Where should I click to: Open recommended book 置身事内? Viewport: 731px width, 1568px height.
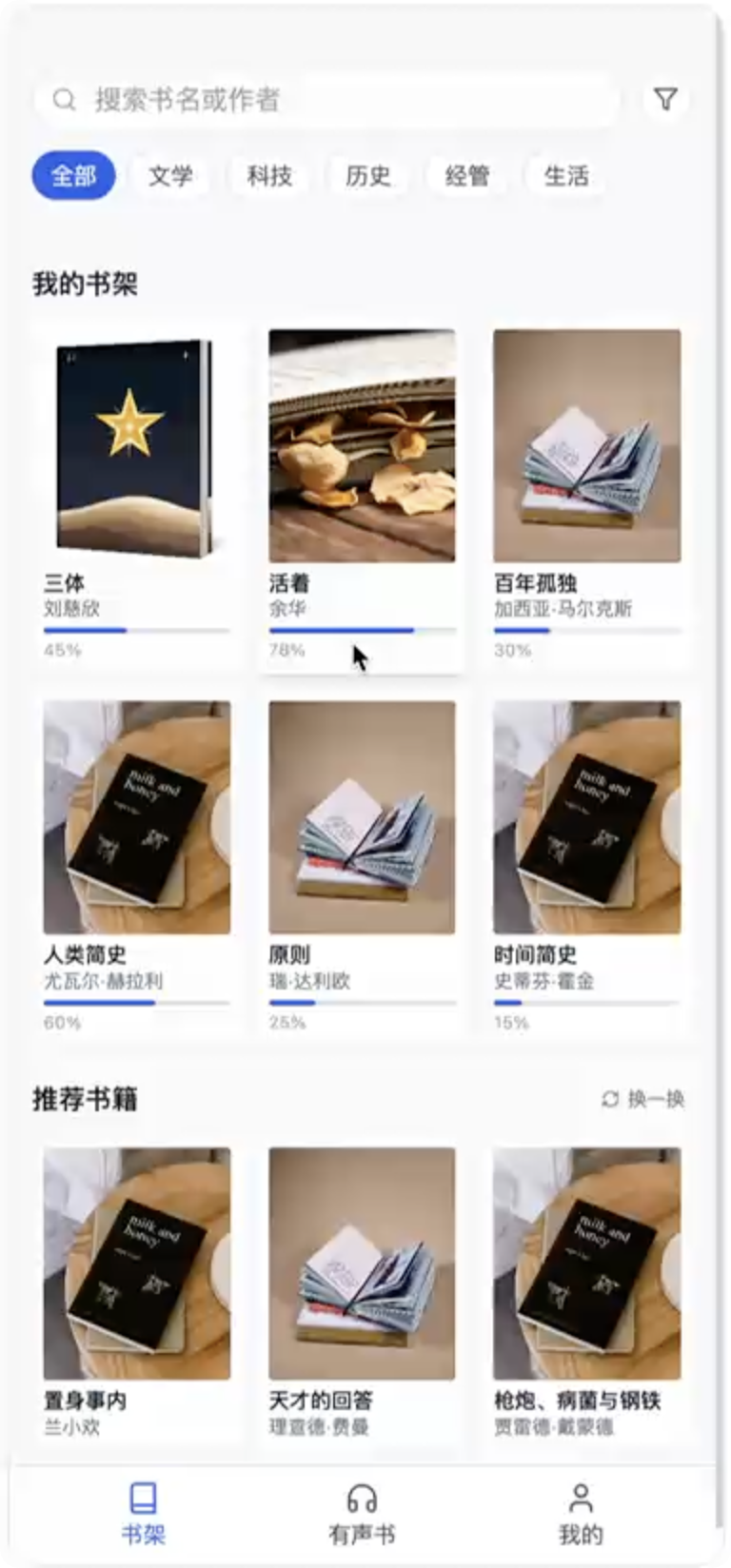pyautogui.click(x=136, y=1264)
